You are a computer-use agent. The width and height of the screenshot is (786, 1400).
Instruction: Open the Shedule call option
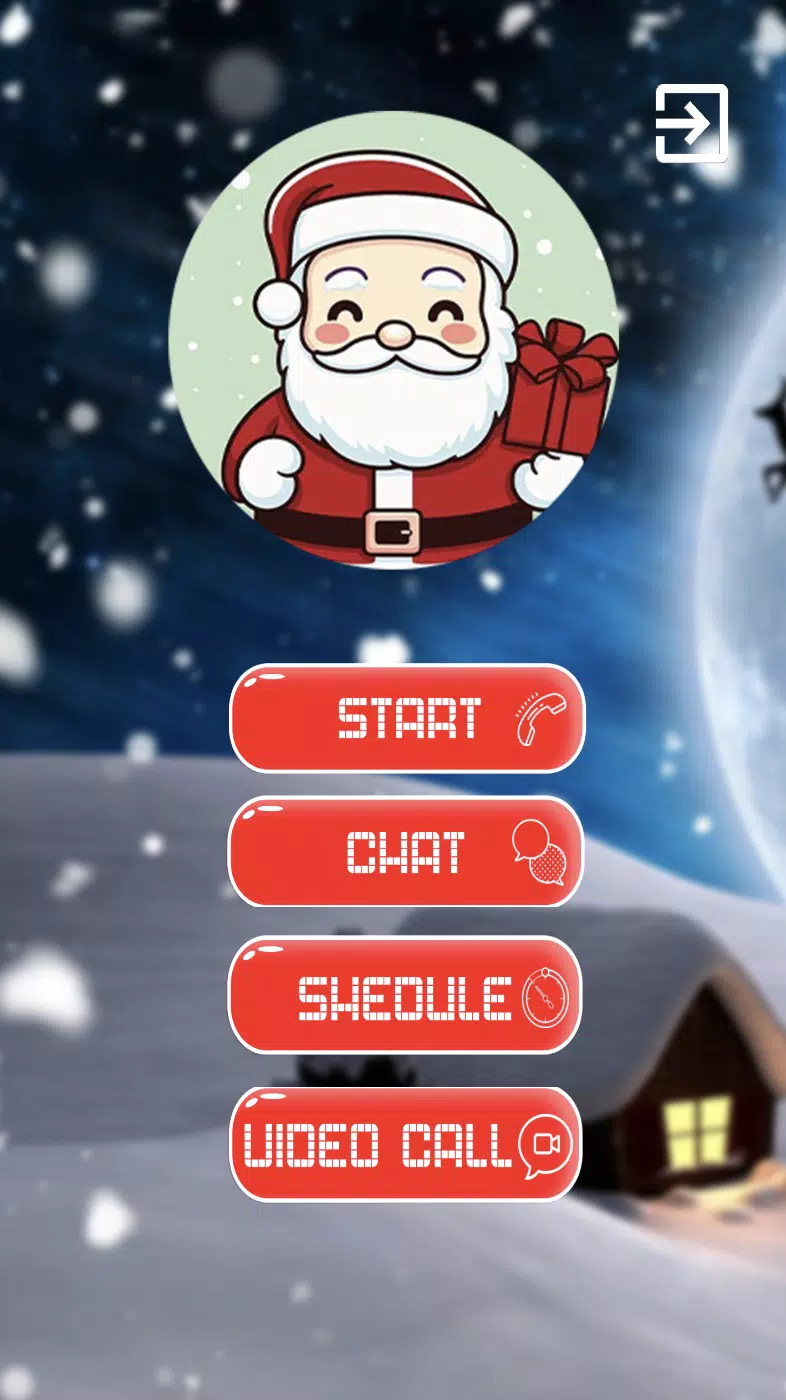406,996
